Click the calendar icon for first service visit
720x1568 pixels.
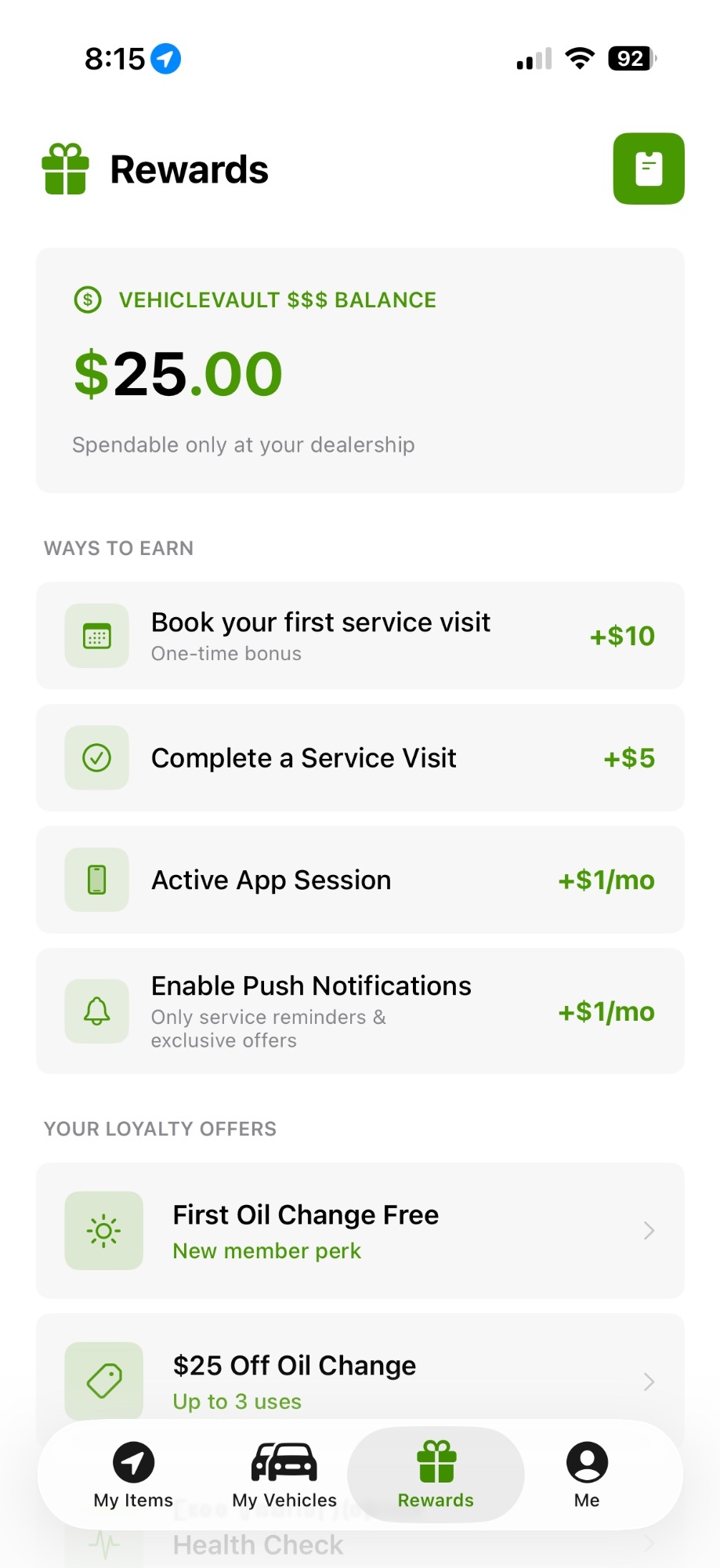pos(96,636)
